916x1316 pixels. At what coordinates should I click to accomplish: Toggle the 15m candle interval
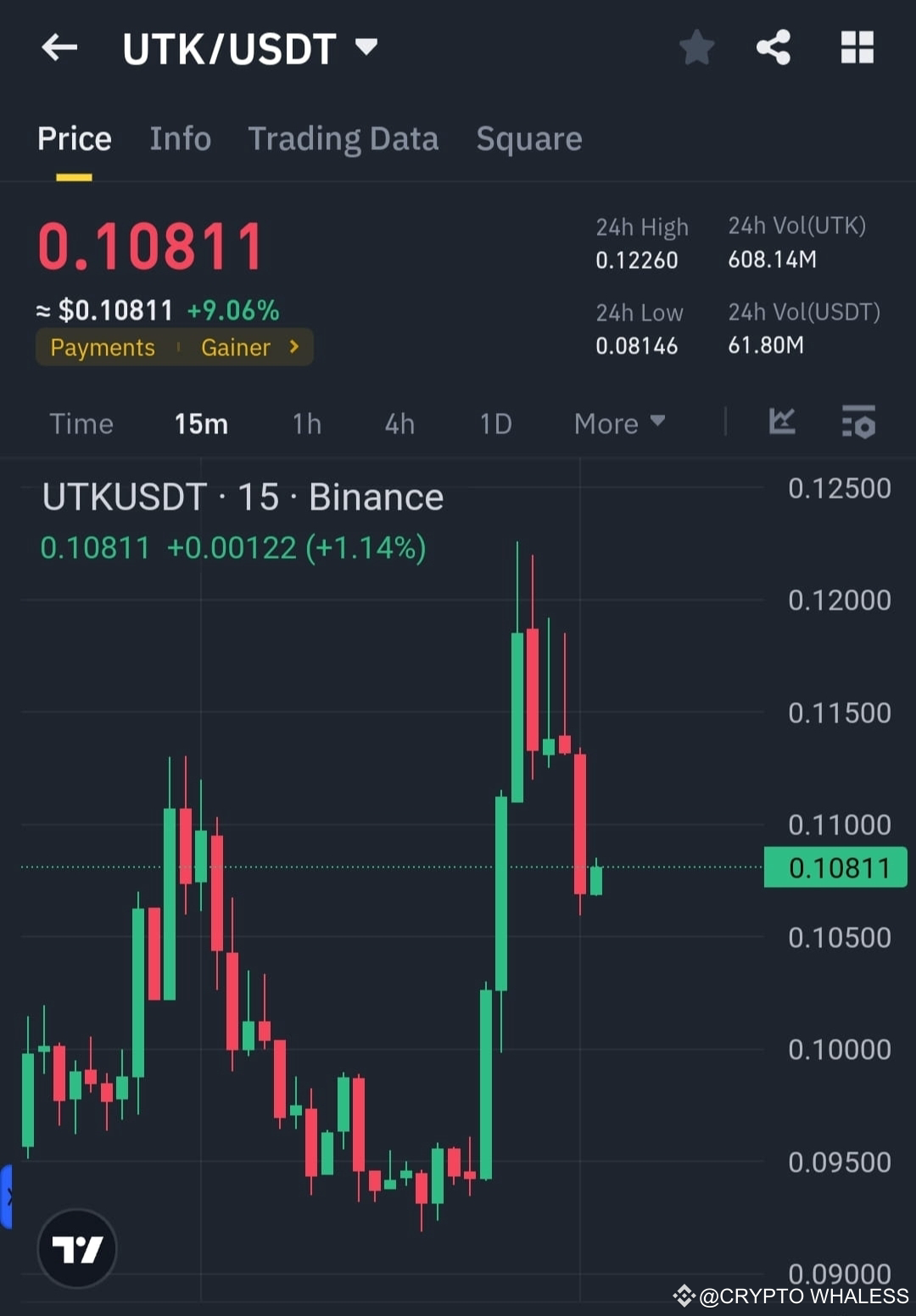tap(201, 424)
